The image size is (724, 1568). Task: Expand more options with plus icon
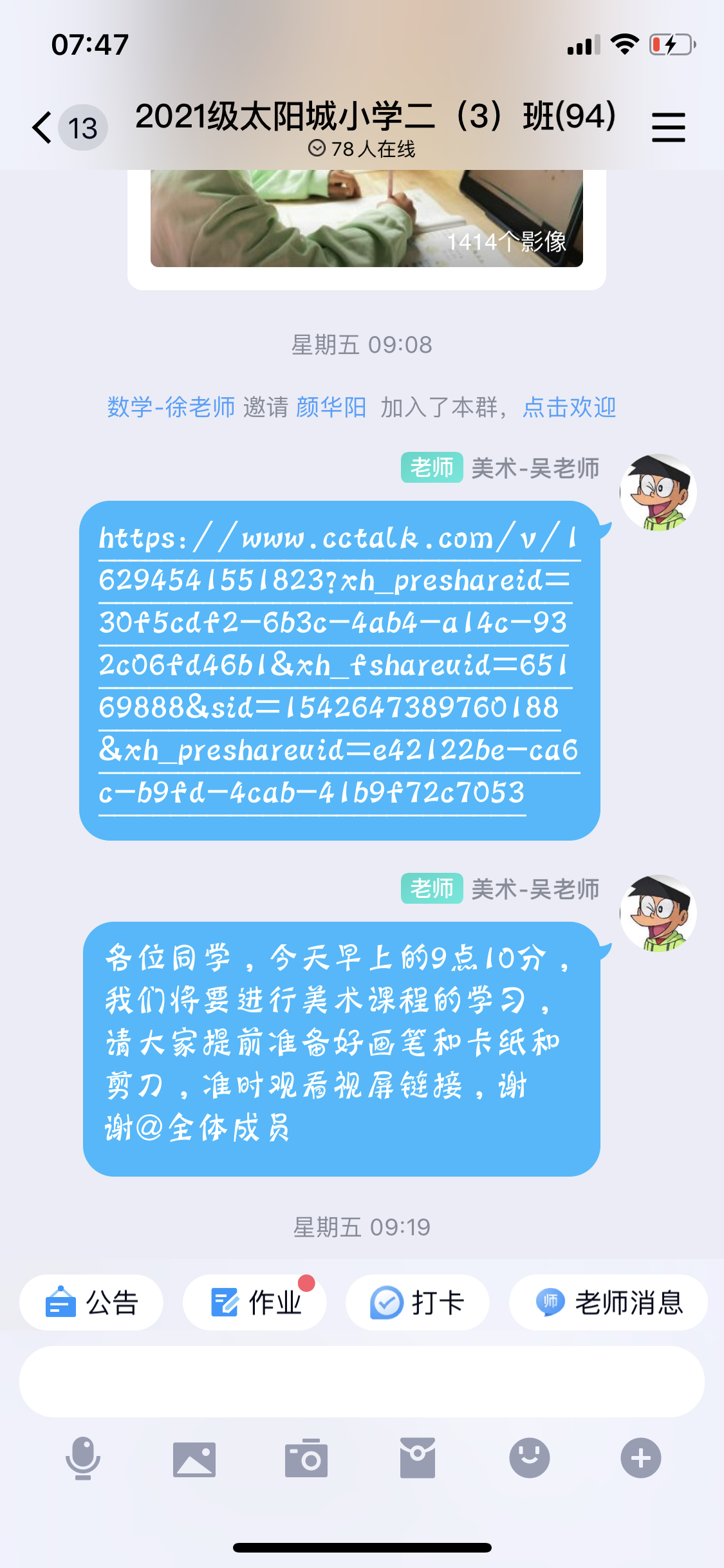point(641,1459)
